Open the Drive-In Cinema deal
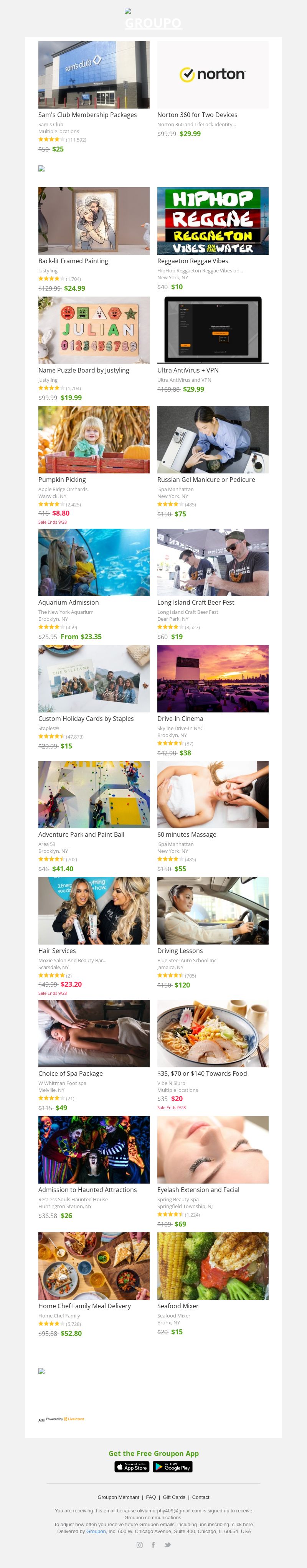 click(x=213, y=678)
